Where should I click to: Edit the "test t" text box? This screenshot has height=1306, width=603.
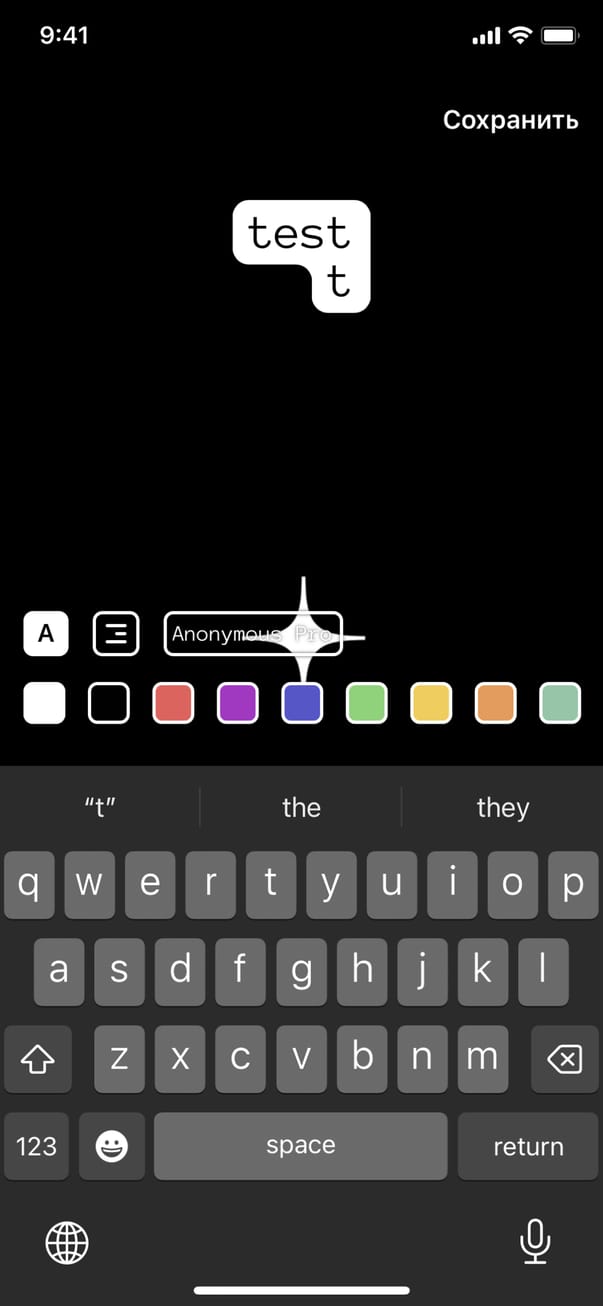301,255
